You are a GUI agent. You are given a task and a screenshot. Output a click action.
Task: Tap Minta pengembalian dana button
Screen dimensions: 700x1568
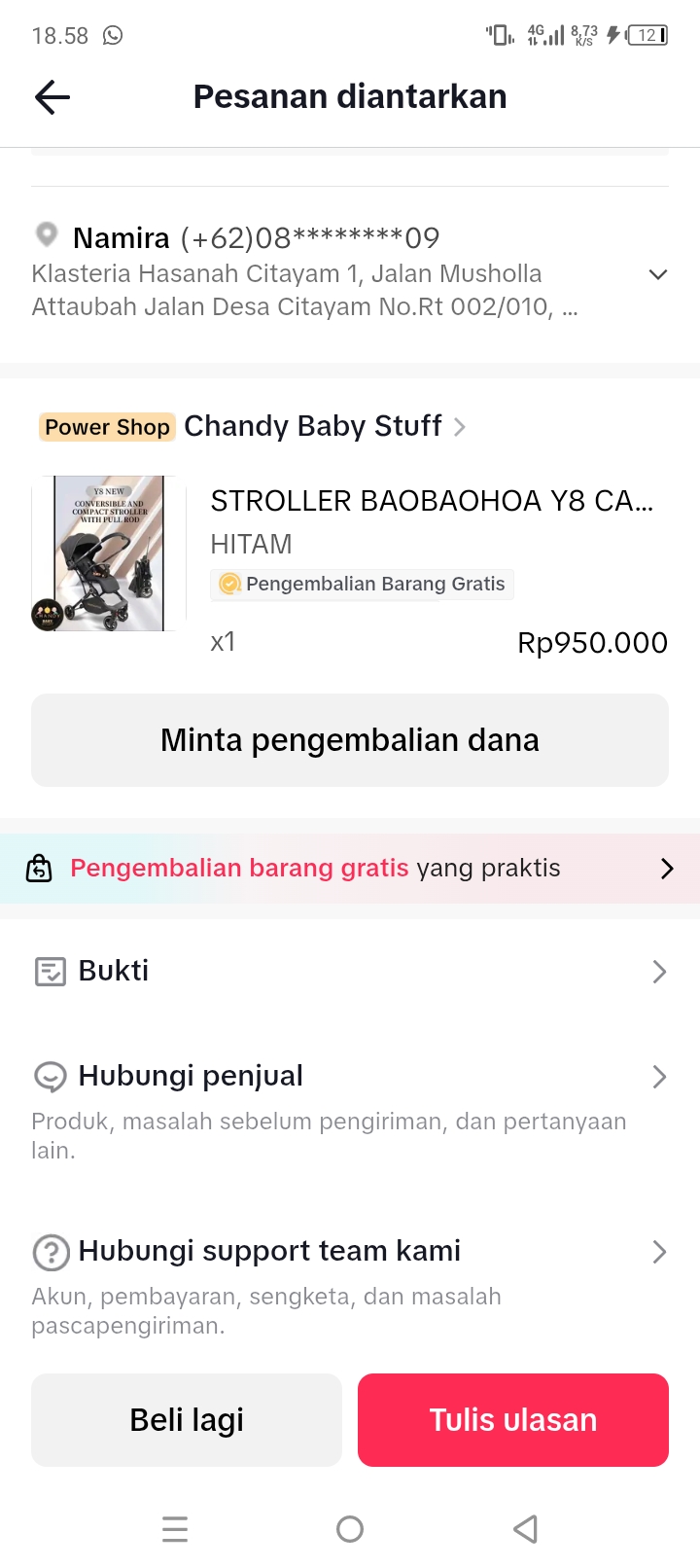350,740
